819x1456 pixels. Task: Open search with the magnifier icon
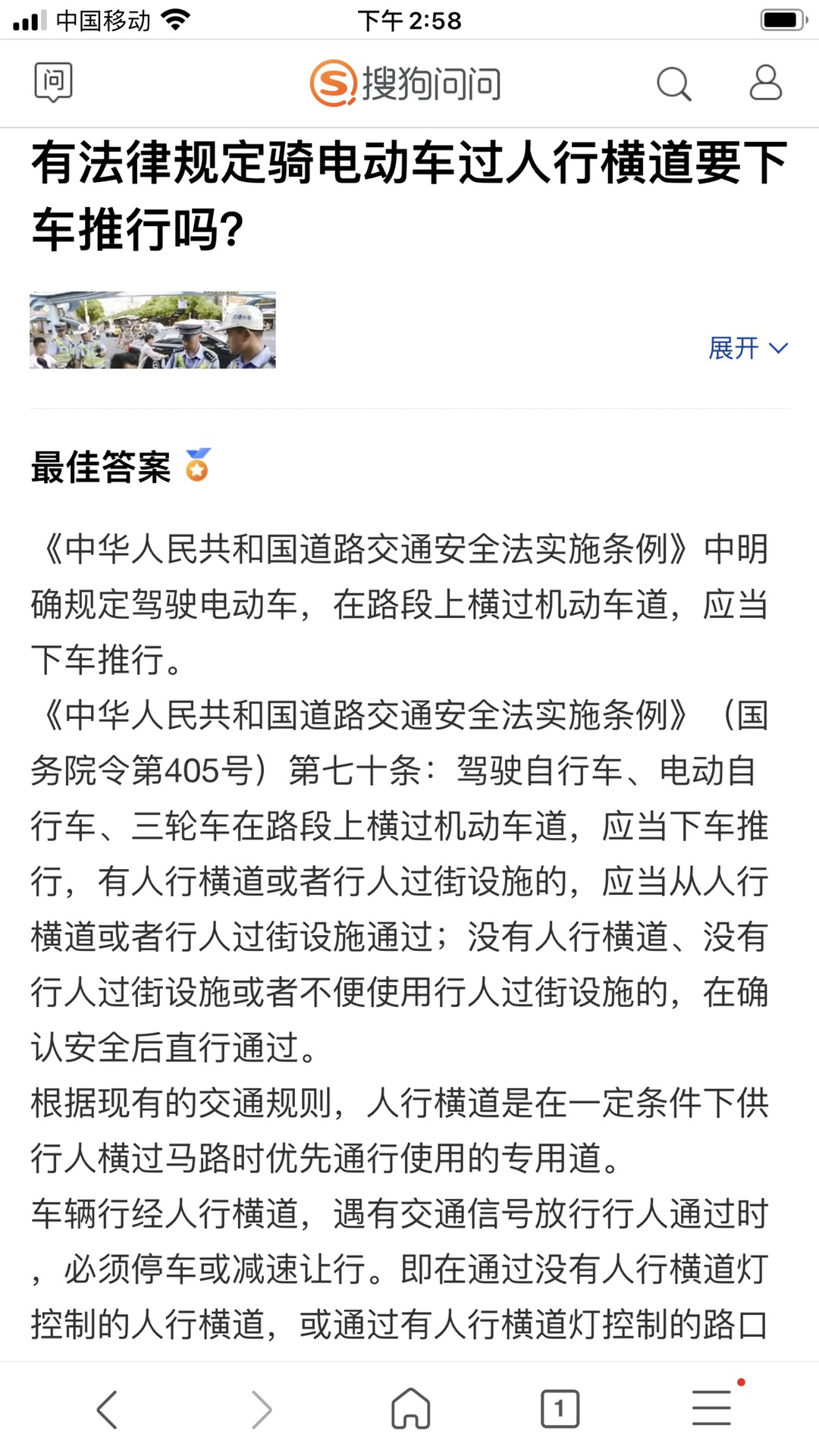[673, 83]
